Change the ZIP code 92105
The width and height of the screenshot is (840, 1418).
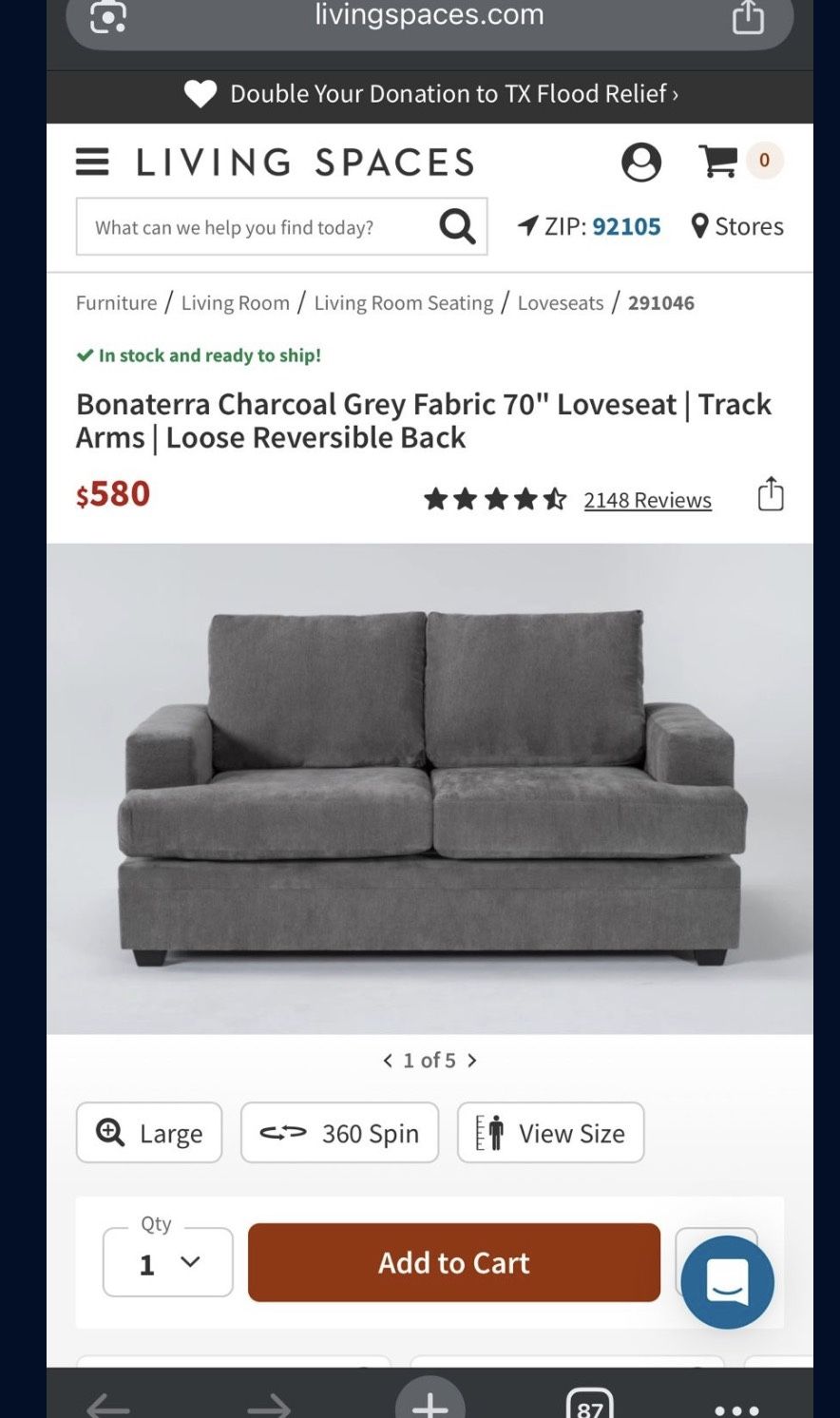click(x=589, y=226)
